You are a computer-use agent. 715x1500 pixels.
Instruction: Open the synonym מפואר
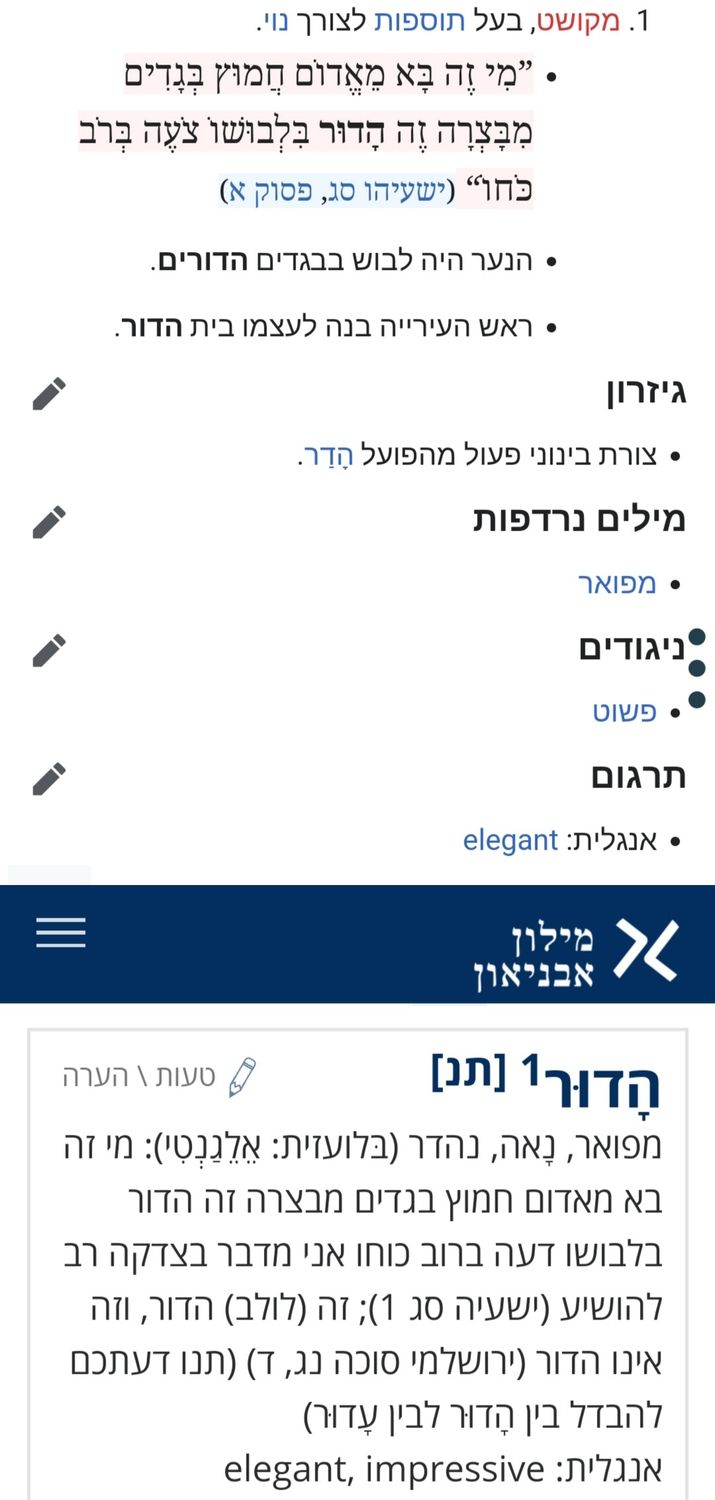pyautogui.click(x=617, y=584)
